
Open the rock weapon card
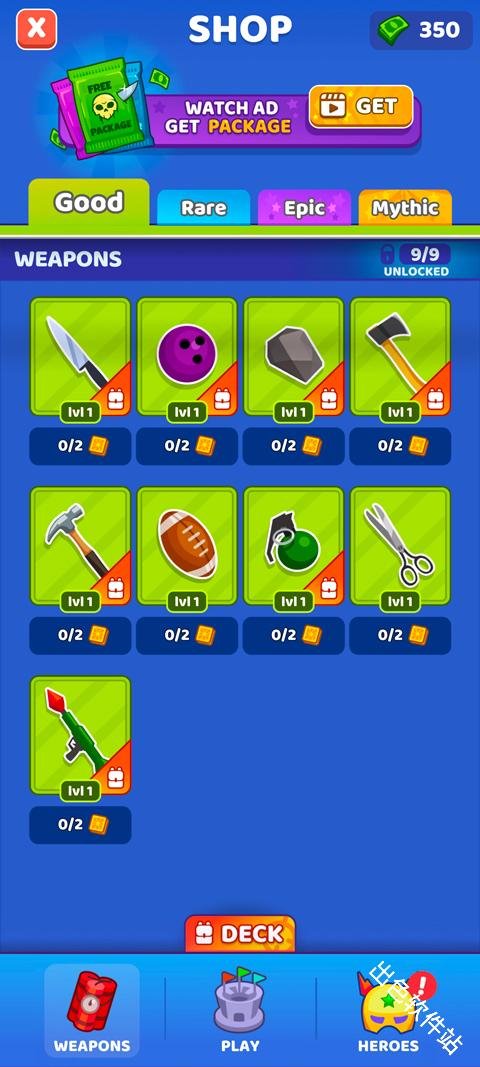pos(293,357)
